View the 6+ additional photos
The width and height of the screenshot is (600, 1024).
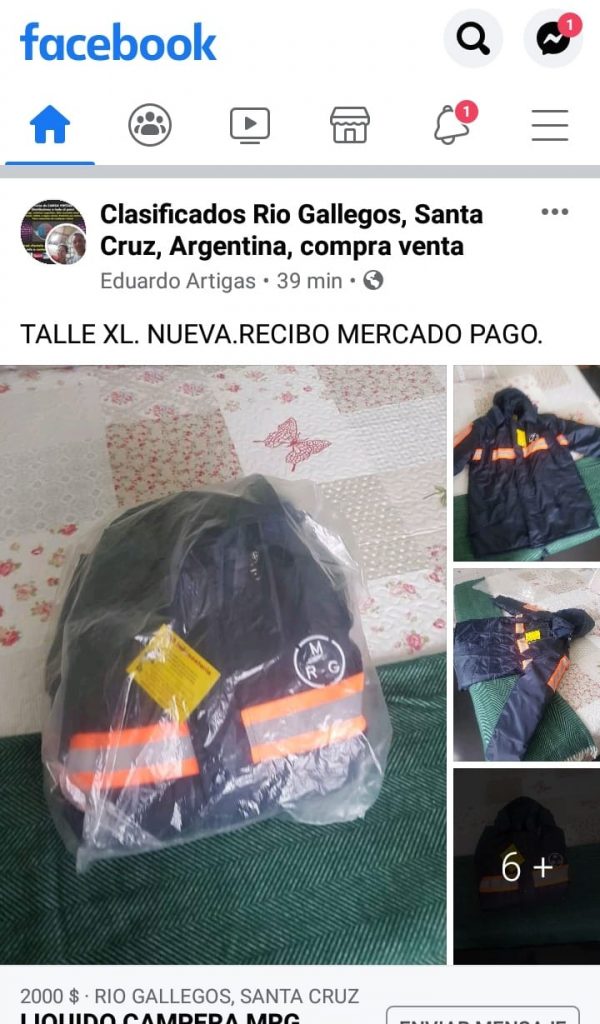pyautogui.click(x=526, y=866)
